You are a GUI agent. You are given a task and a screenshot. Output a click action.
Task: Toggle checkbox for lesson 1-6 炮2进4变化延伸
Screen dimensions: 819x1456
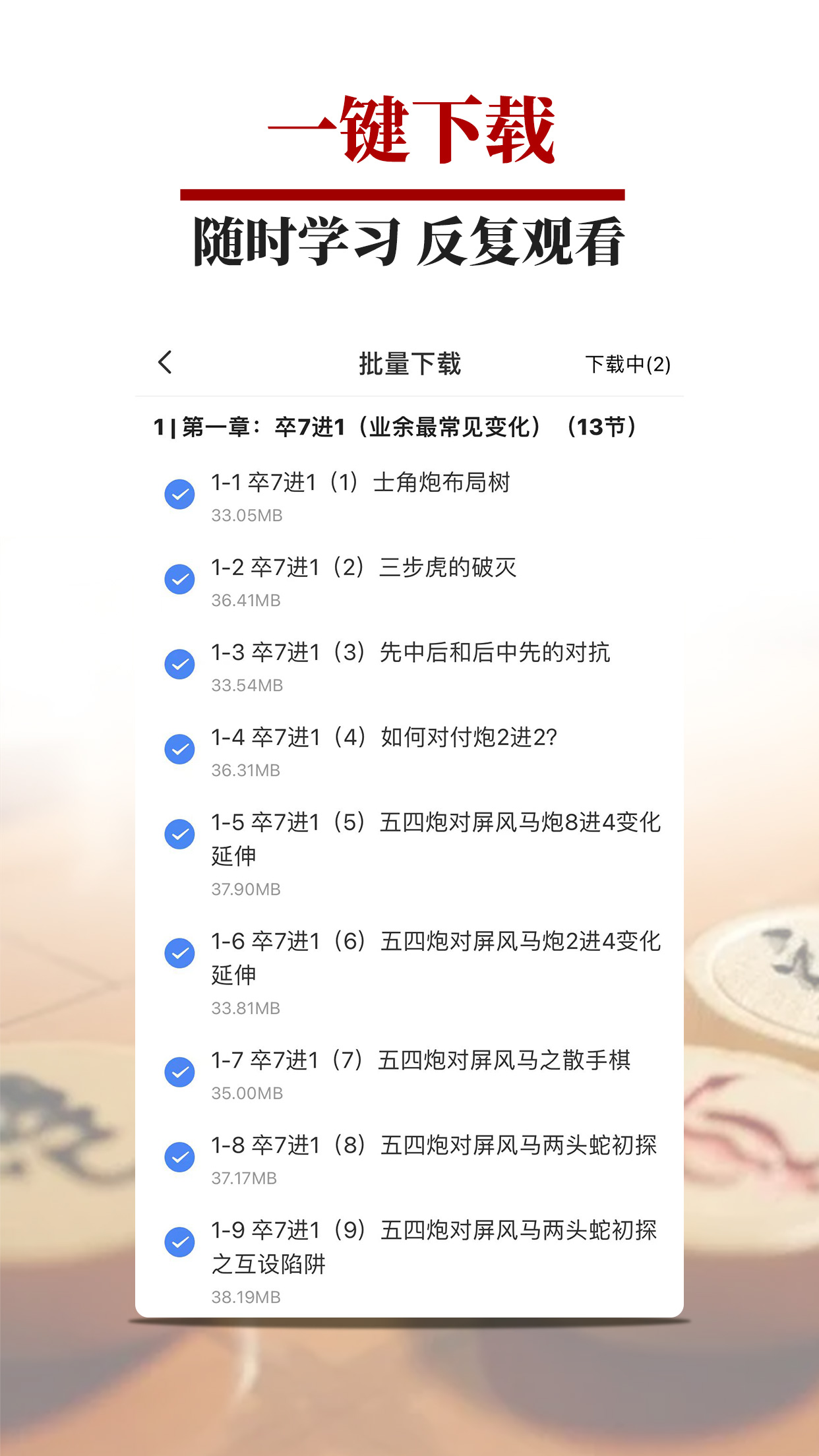coord(179,952)
